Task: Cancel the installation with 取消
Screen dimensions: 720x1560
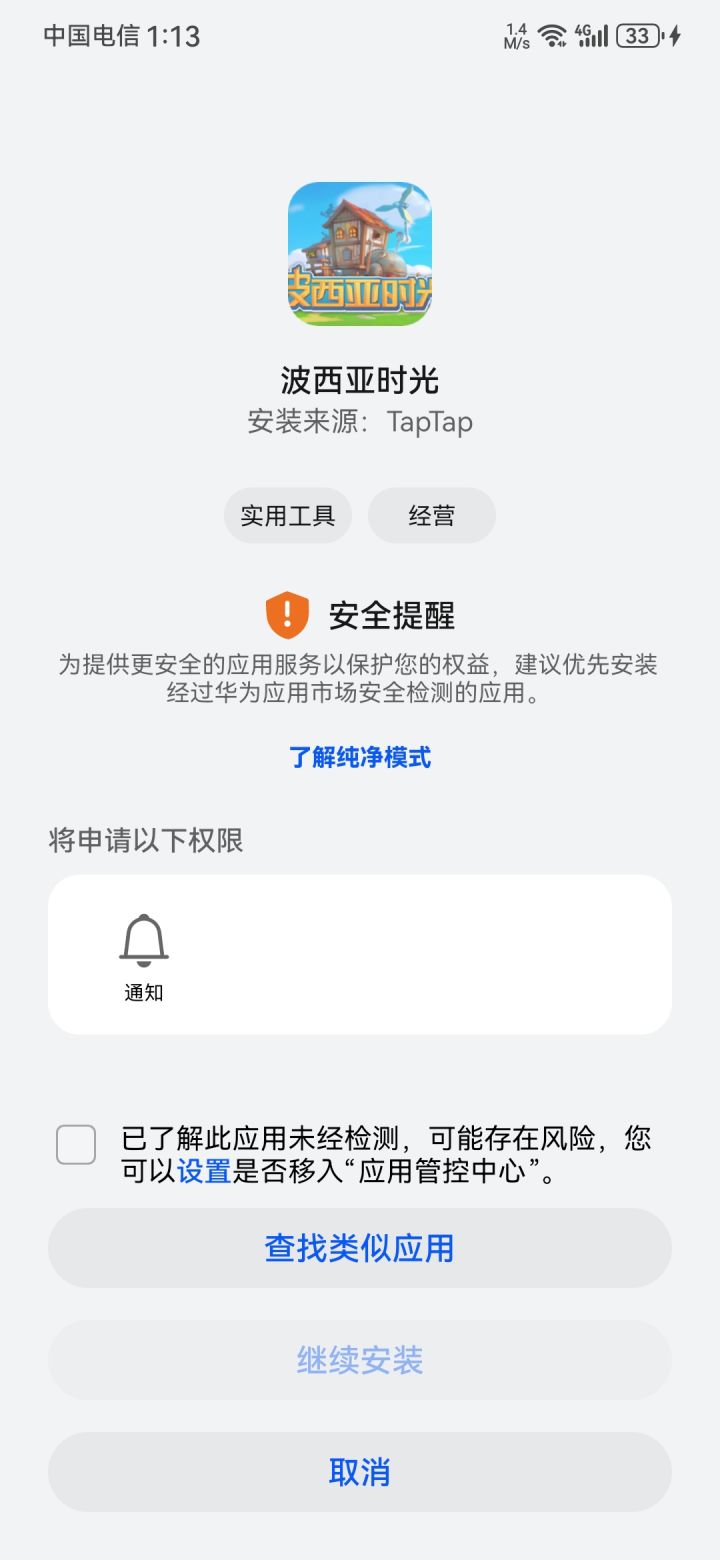Action: tap(360, 1472)
